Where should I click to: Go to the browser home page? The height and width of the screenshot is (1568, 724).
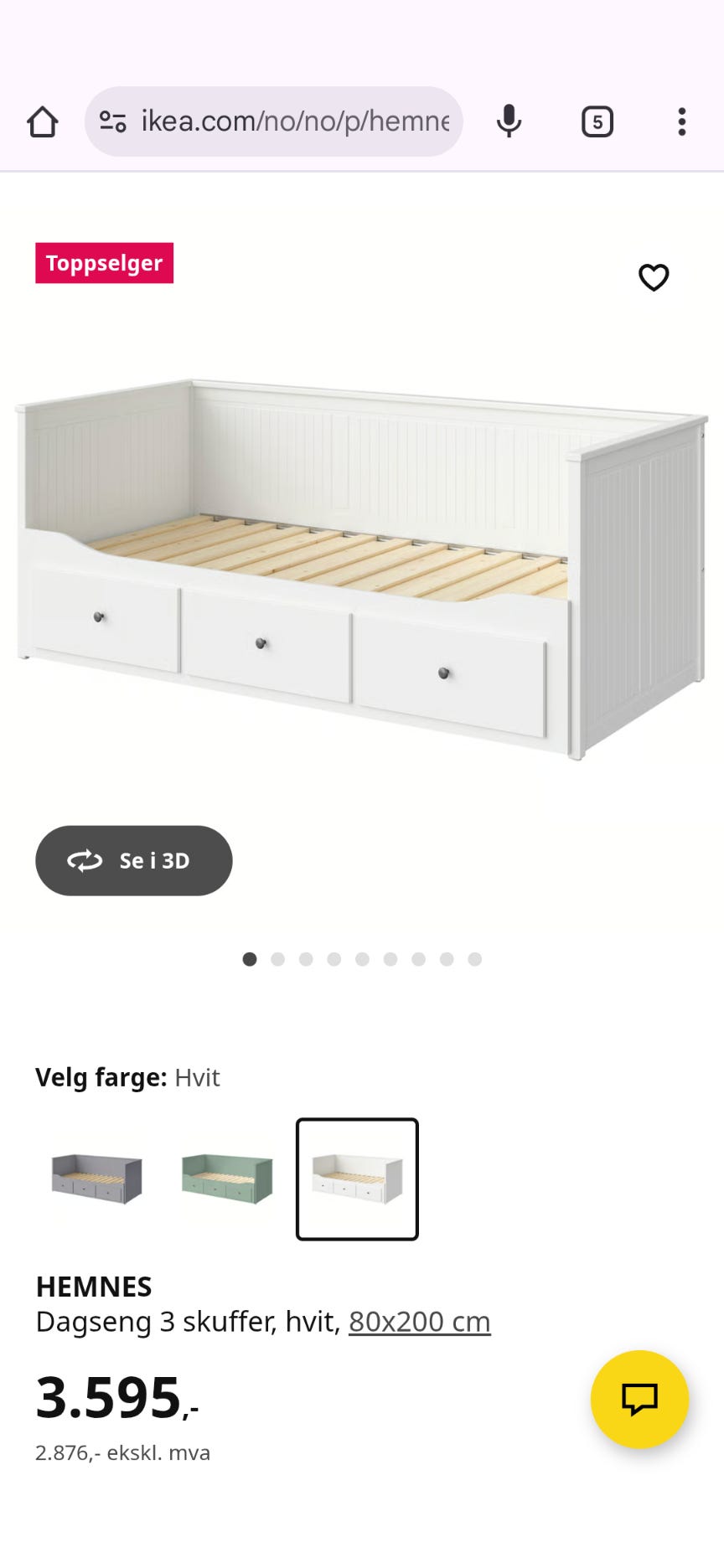click(x=43, y=122)
